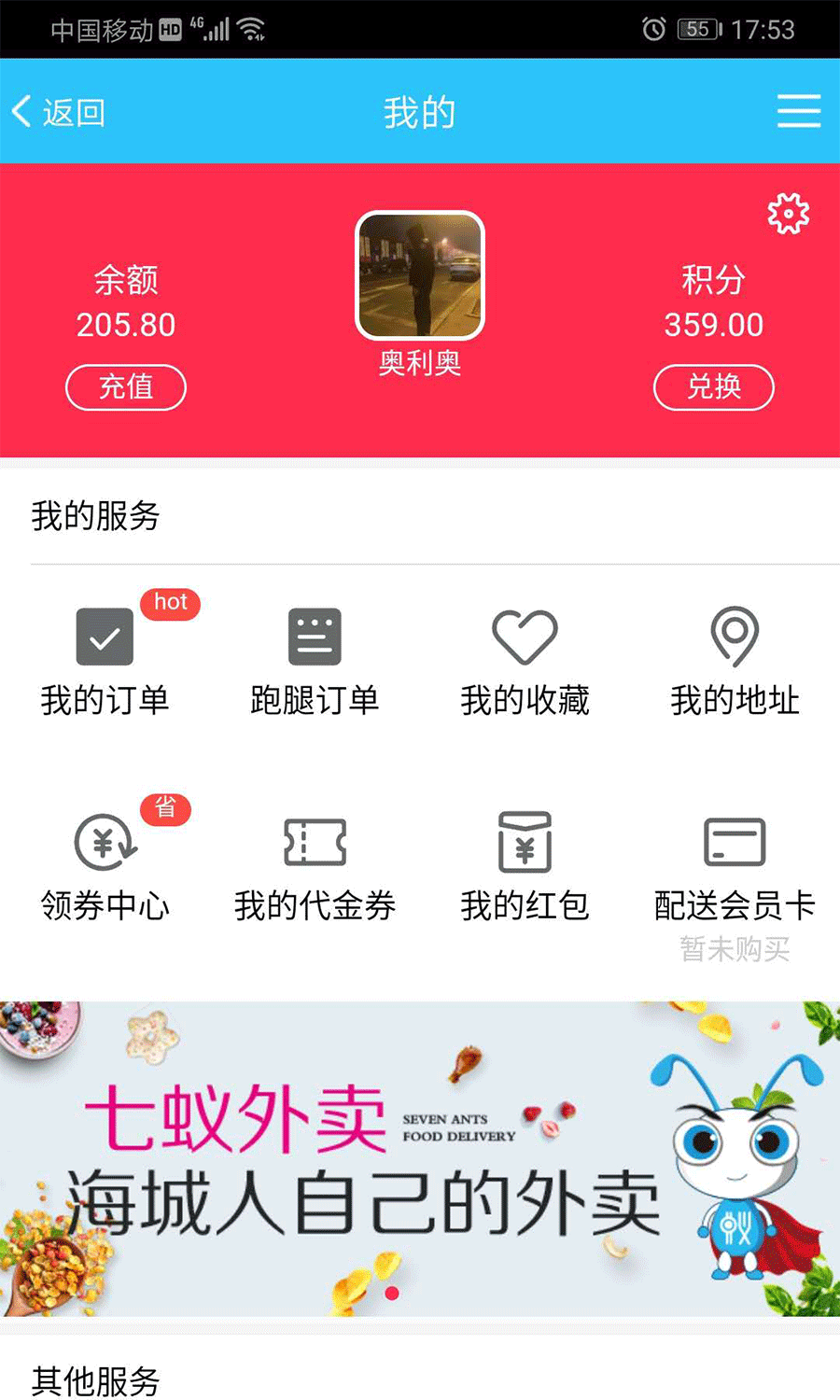840x1400 pixels.
Task: Open 我的红包 red packet icon
Action: [x=525, y=843]
